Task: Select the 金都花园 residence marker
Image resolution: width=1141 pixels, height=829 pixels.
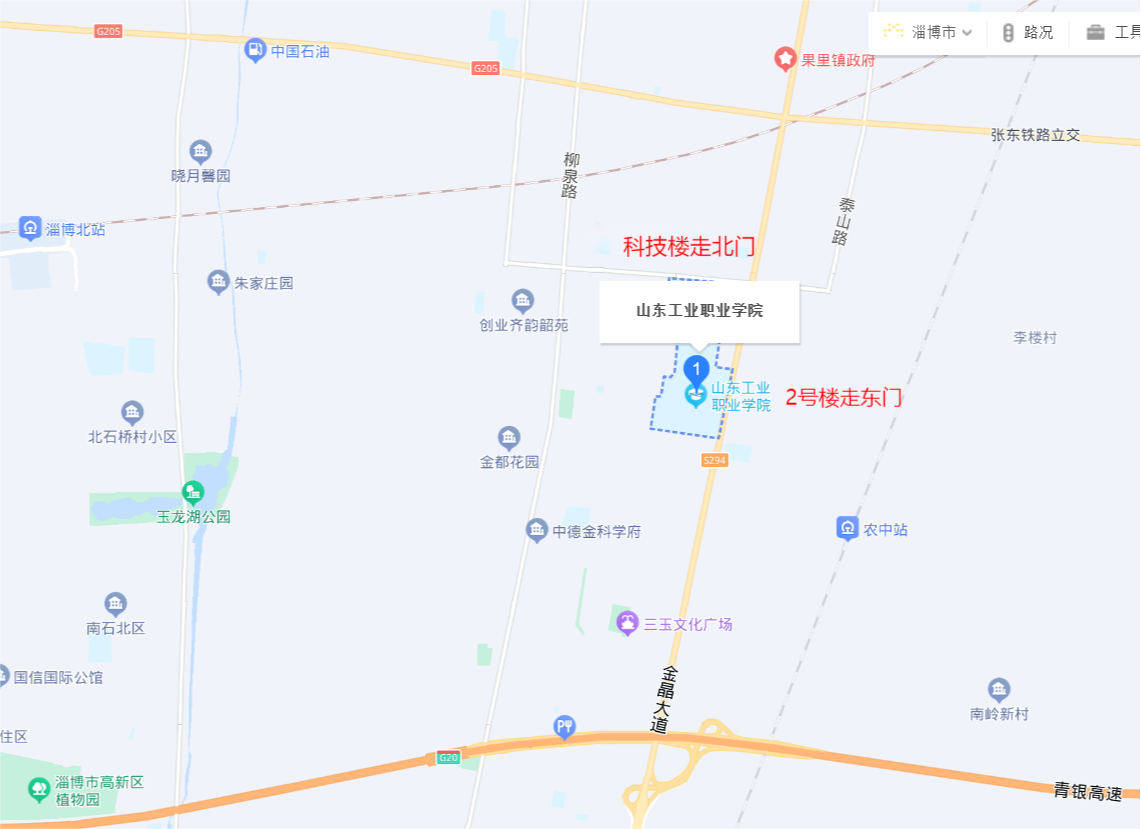Action: (x=509, y=438)
